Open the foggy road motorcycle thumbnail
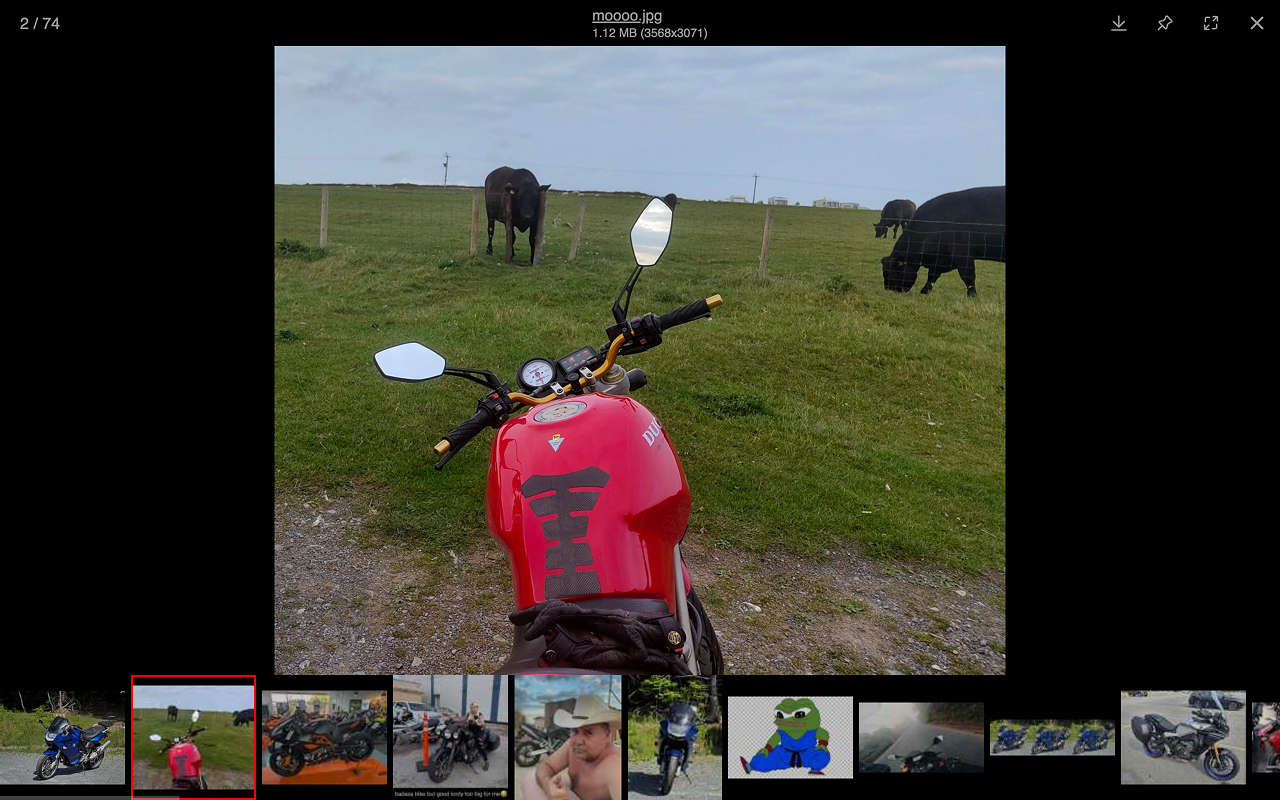 click(x=921, y=737)
